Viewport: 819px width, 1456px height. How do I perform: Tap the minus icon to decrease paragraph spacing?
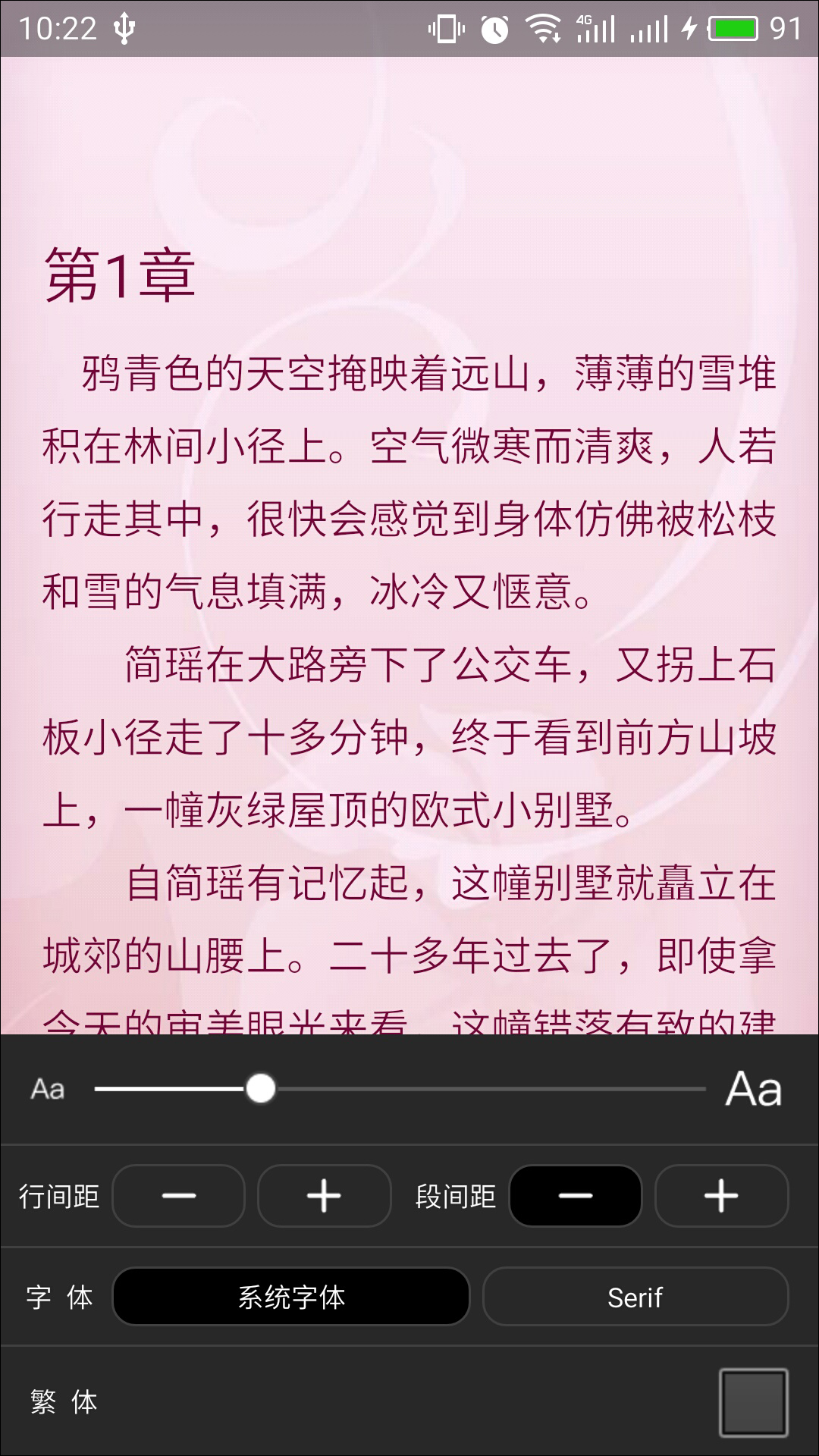(576, 1196)
